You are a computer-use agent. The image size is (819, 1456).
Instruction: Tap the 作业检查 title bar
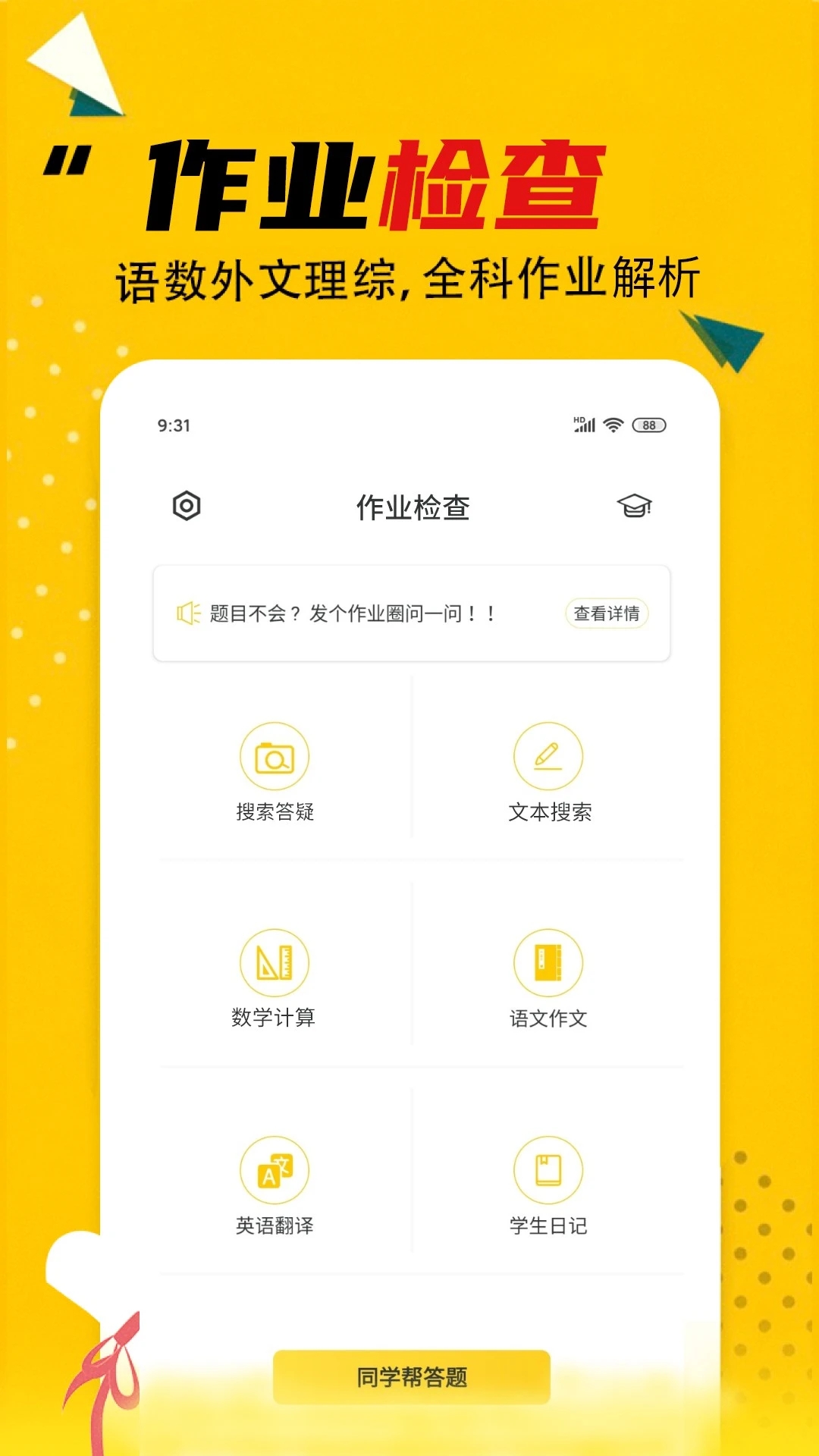[412, 507]
